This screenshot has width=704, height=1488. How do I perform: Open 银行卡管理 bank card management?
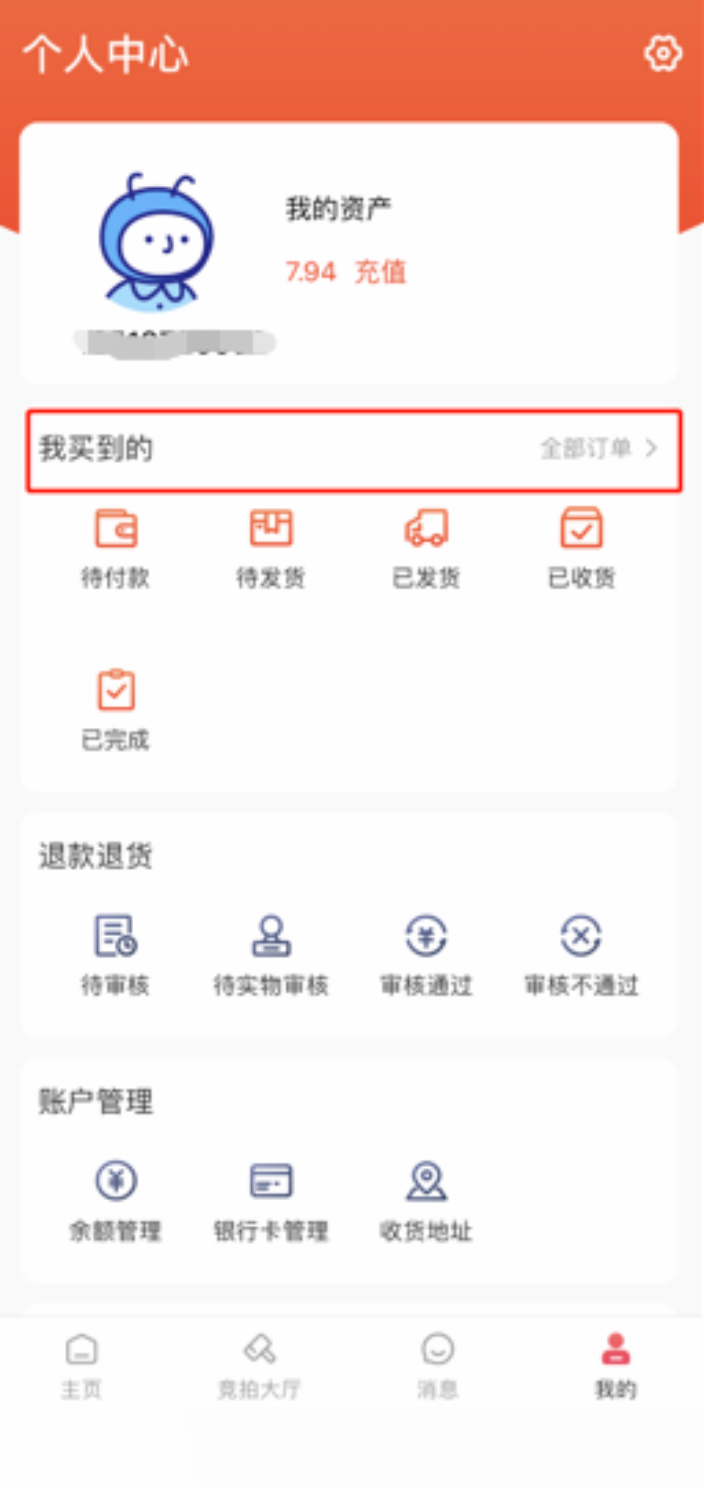(271, 1200)
